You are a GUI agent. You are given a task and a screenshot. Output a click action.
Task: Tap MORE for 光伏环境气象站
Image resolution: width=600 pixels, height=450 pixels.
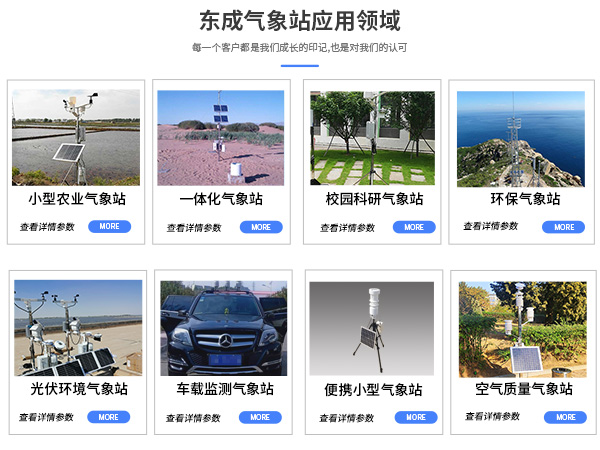pyautogui.click(x=109, y=417)
